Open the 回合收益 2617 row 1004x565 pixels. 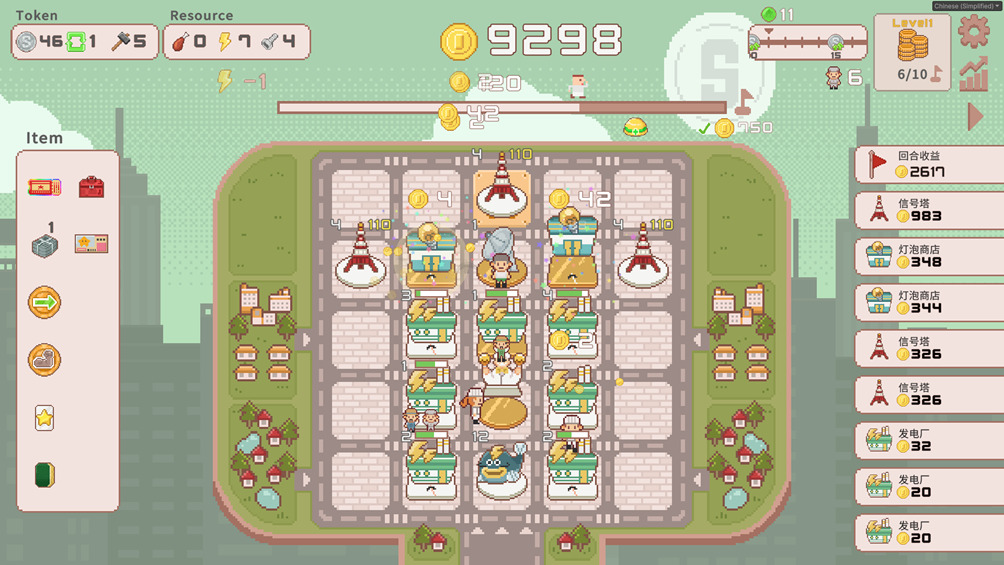pos(928,164)
